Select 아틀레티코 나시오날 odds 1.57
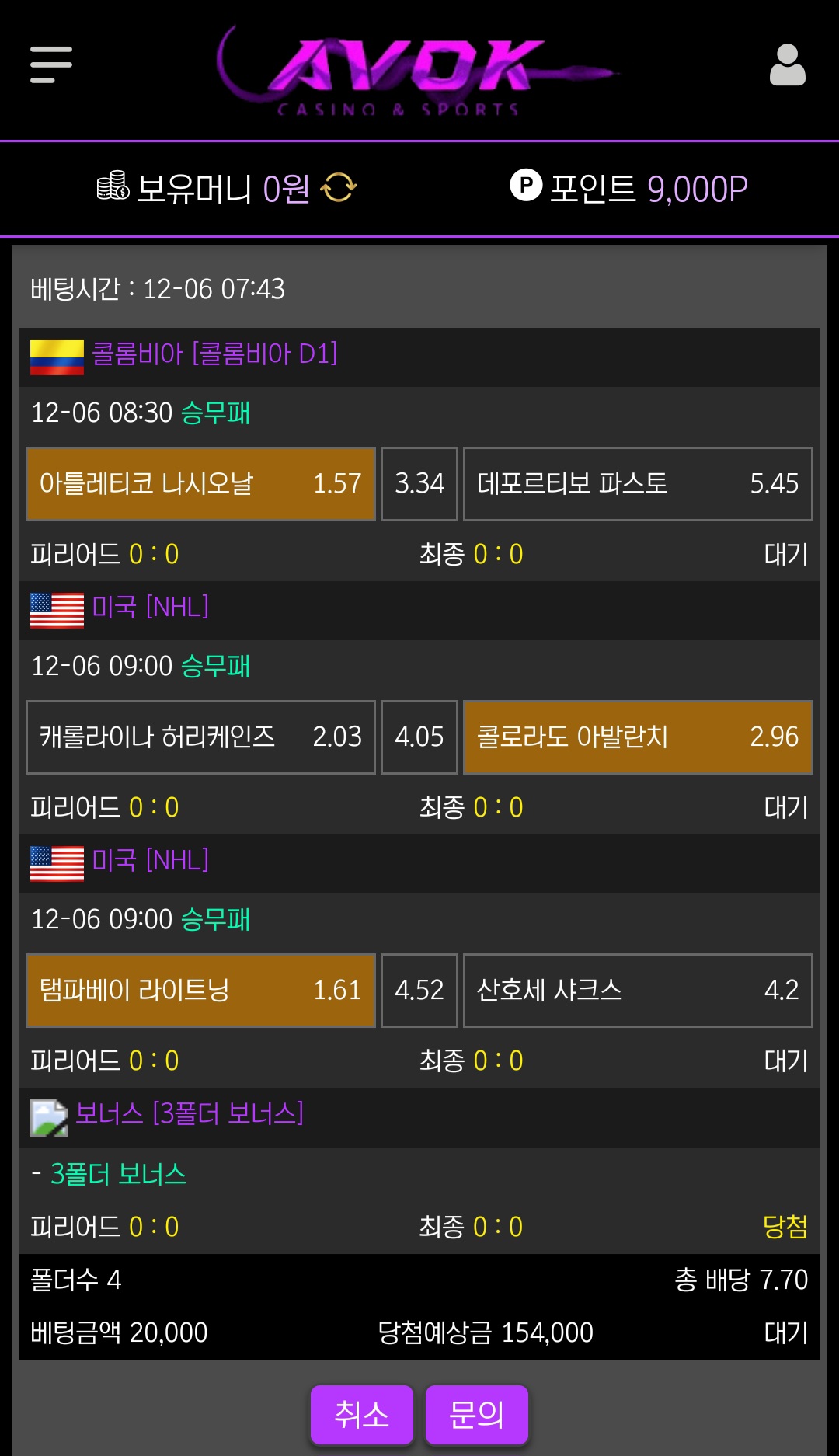Image resolution: width=839 pixels, height=1456 pixels. [x=200, y=483]
